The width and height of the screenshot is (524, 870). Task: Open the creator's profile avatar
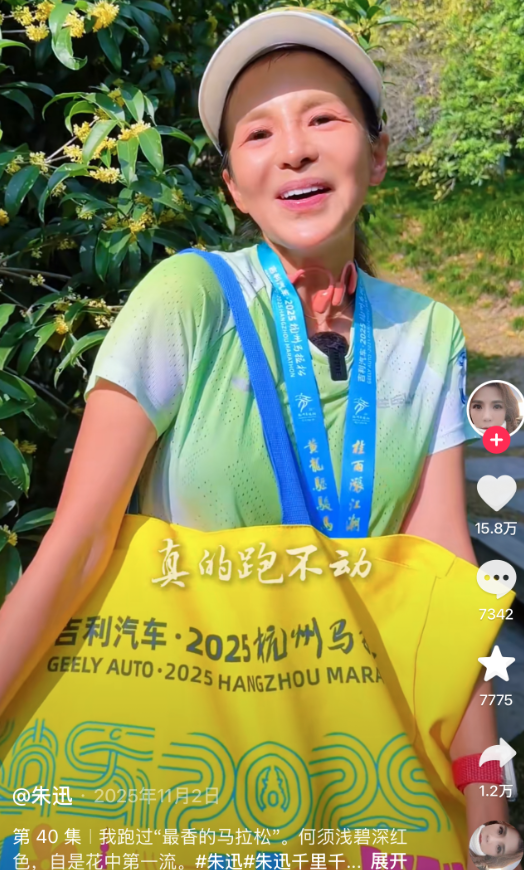[495, 409]
